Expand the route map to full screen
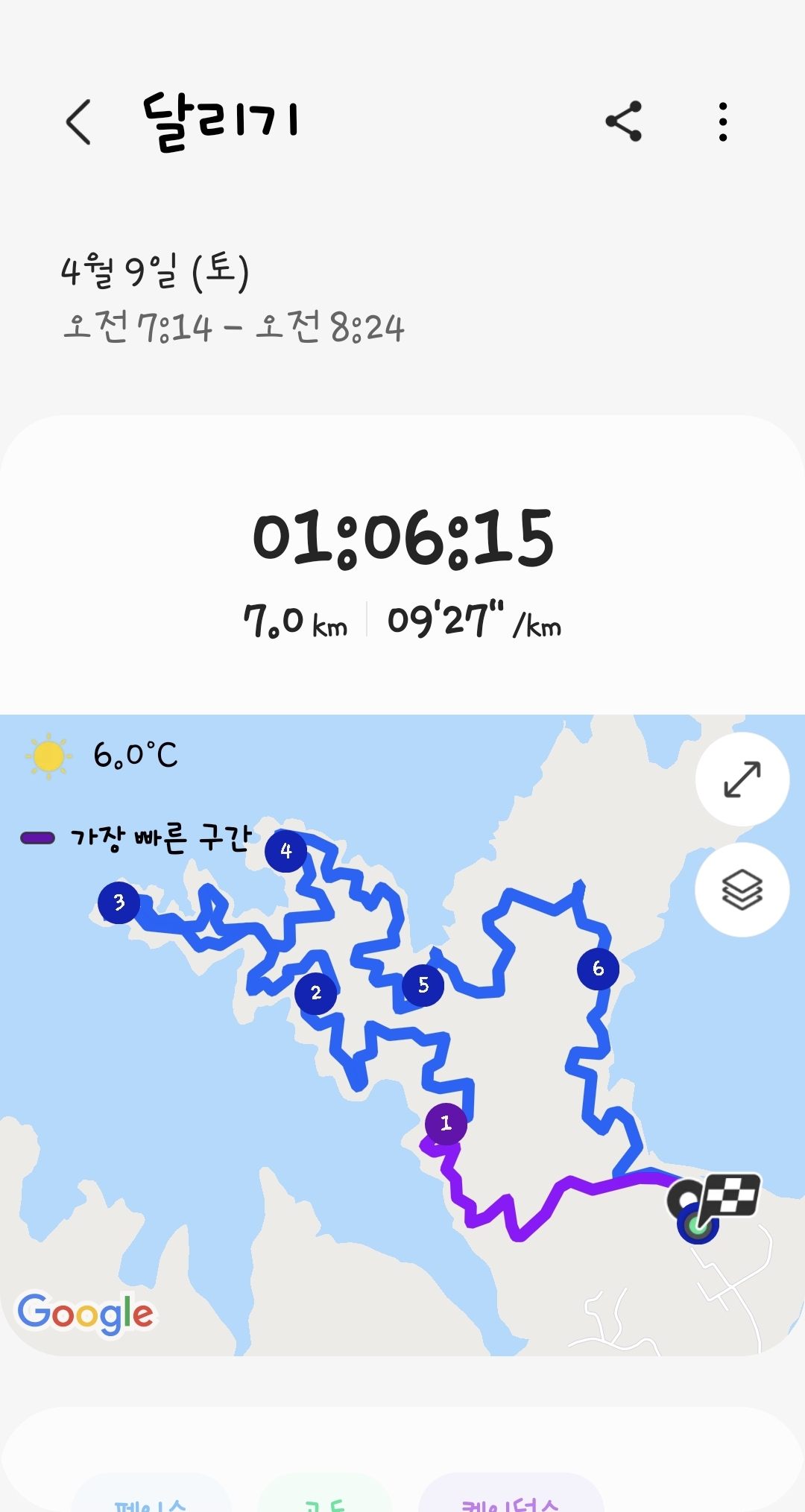The image size is (805, 1512). [742, 779]
